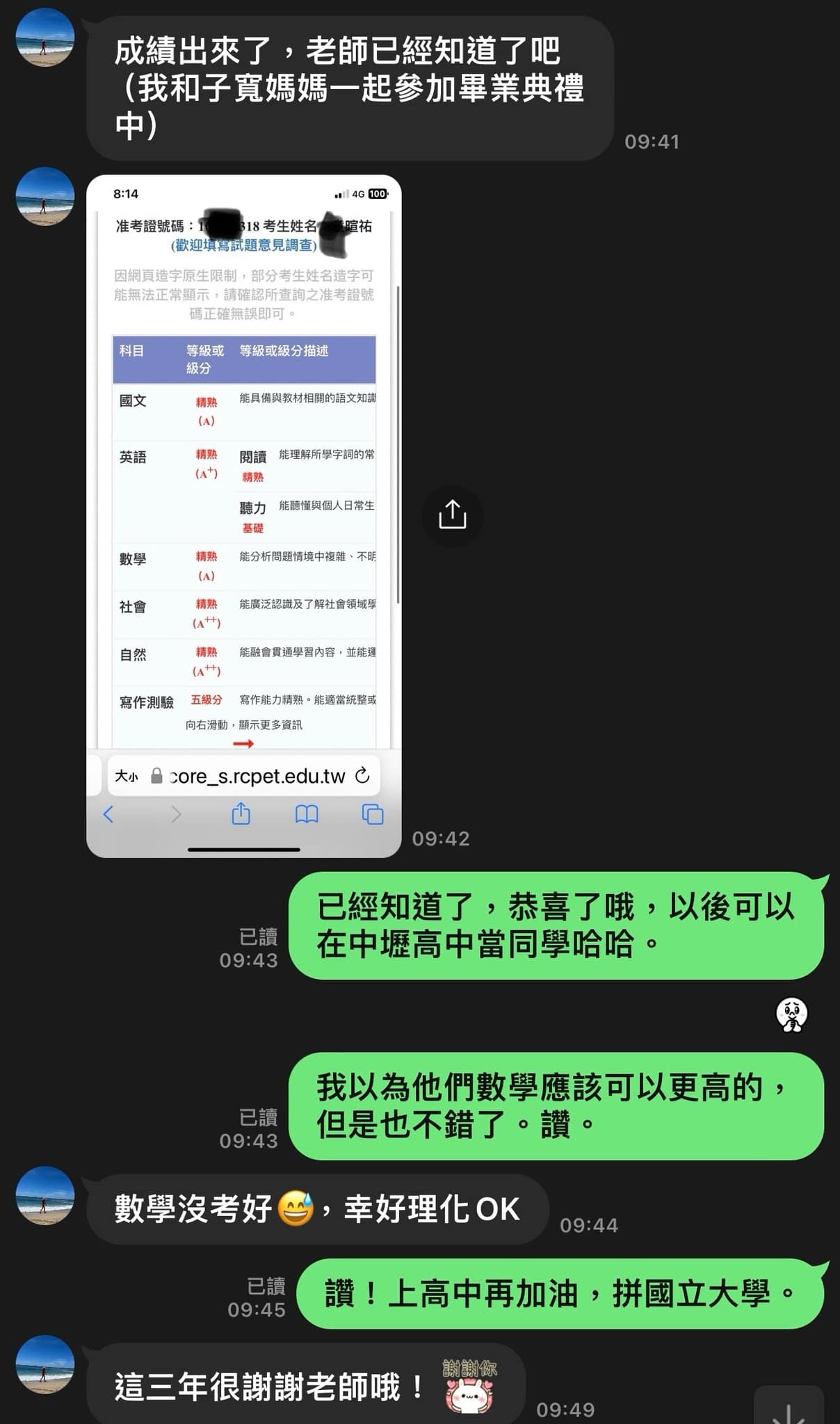The width and height of the screenshot is (840, 1424).
Task: Tap the crying face reaction emoji
Action: click(791, 1014)
